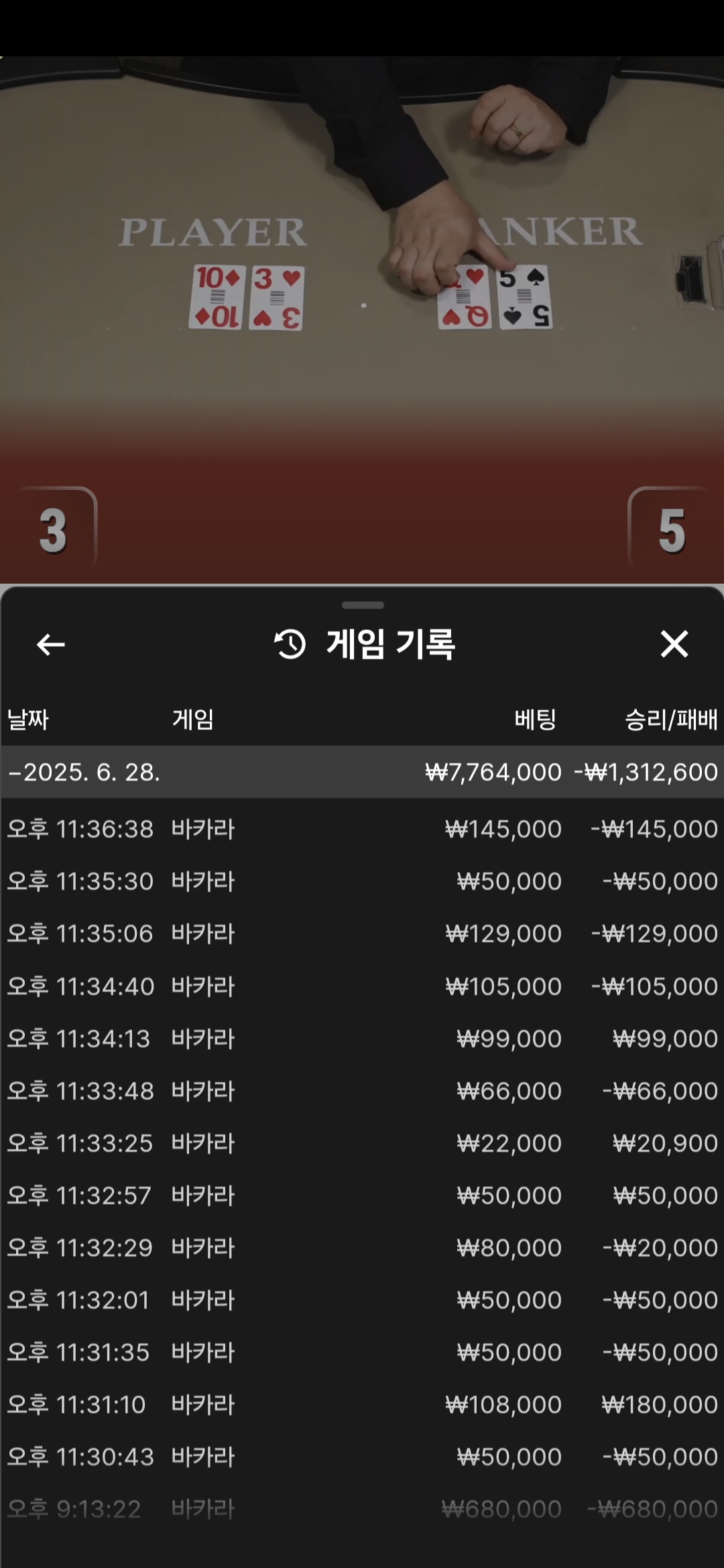View the 오후 11:33:25 game with ₩20,900 win
The image size is (724, 1568).
click(x=362, y=1142)
